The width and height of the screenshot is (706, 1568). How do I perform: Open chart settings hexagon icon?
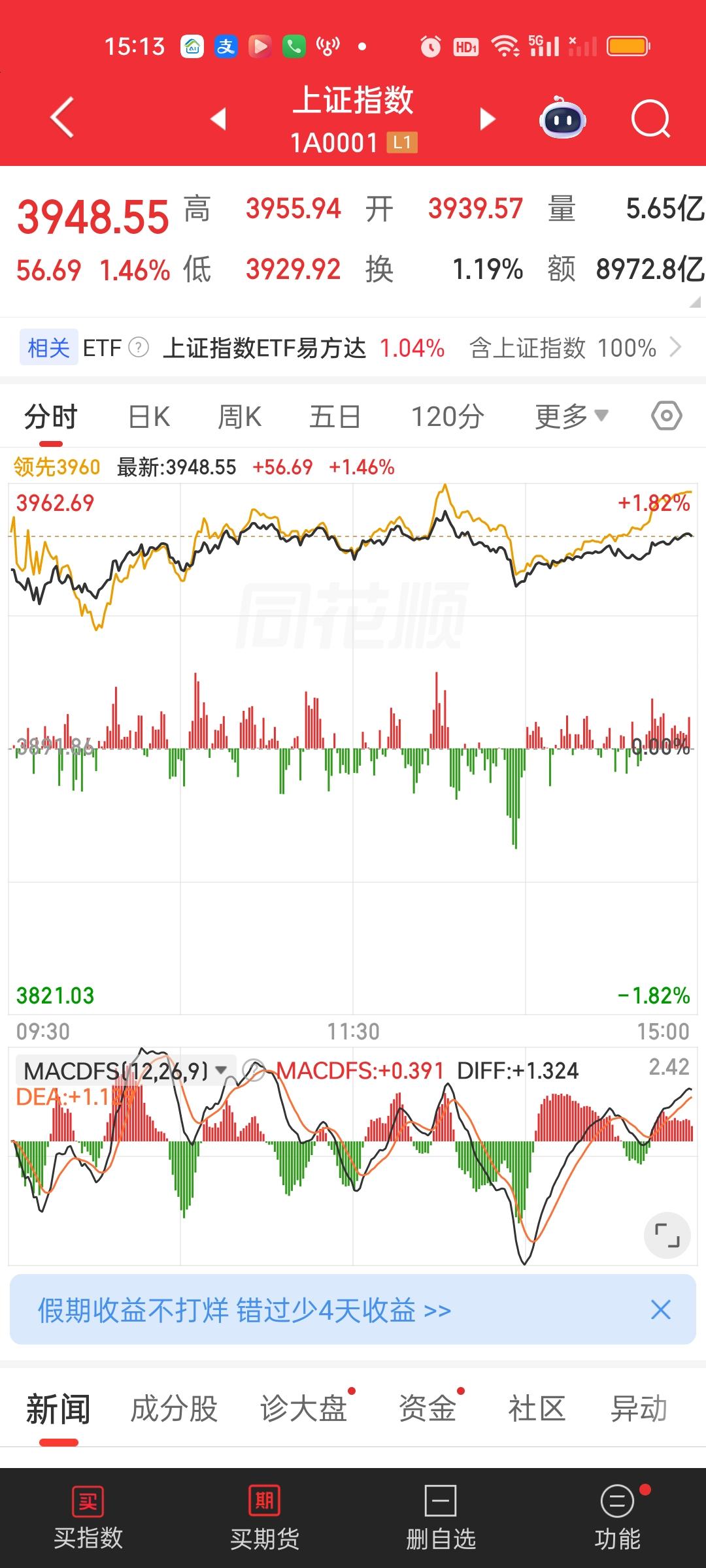(x=667, y=416)
